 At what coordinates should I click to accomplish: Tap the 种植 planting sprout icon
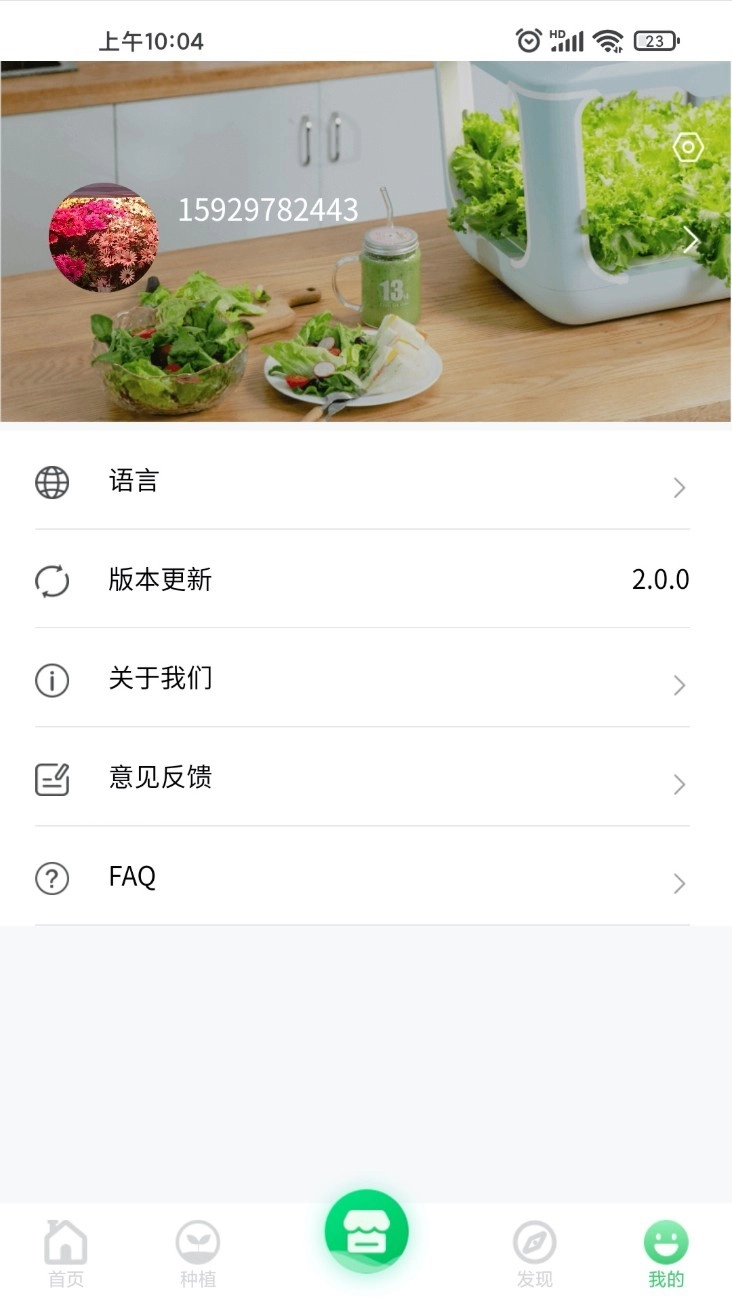(x=198, y=1238)
